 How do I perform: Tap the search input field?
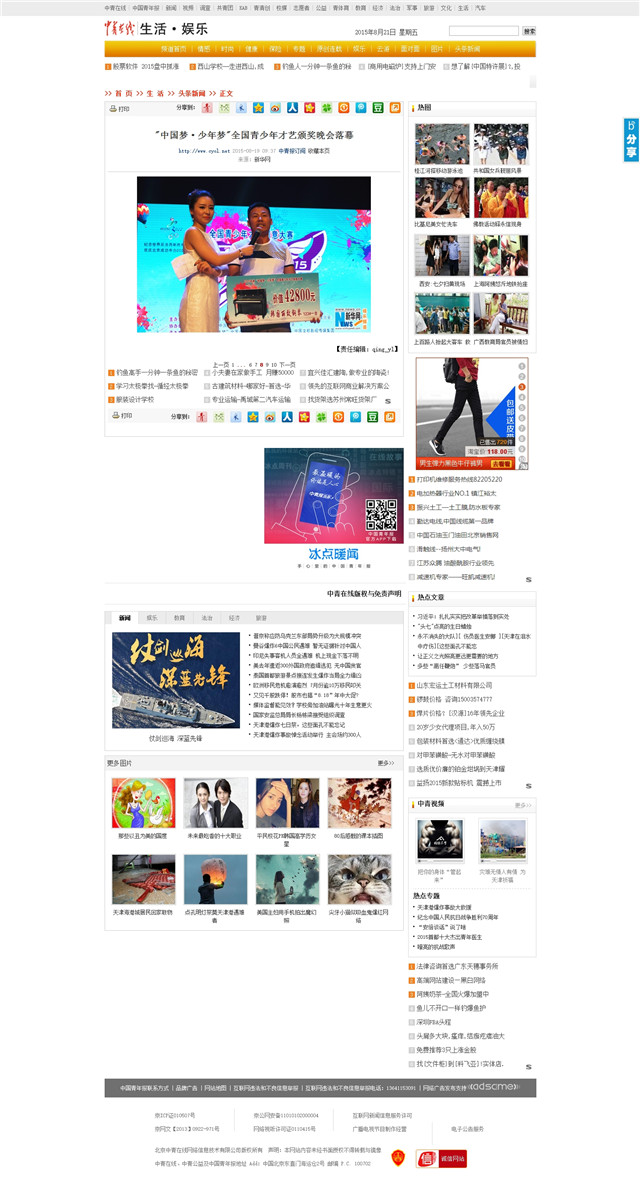[484, 31]
